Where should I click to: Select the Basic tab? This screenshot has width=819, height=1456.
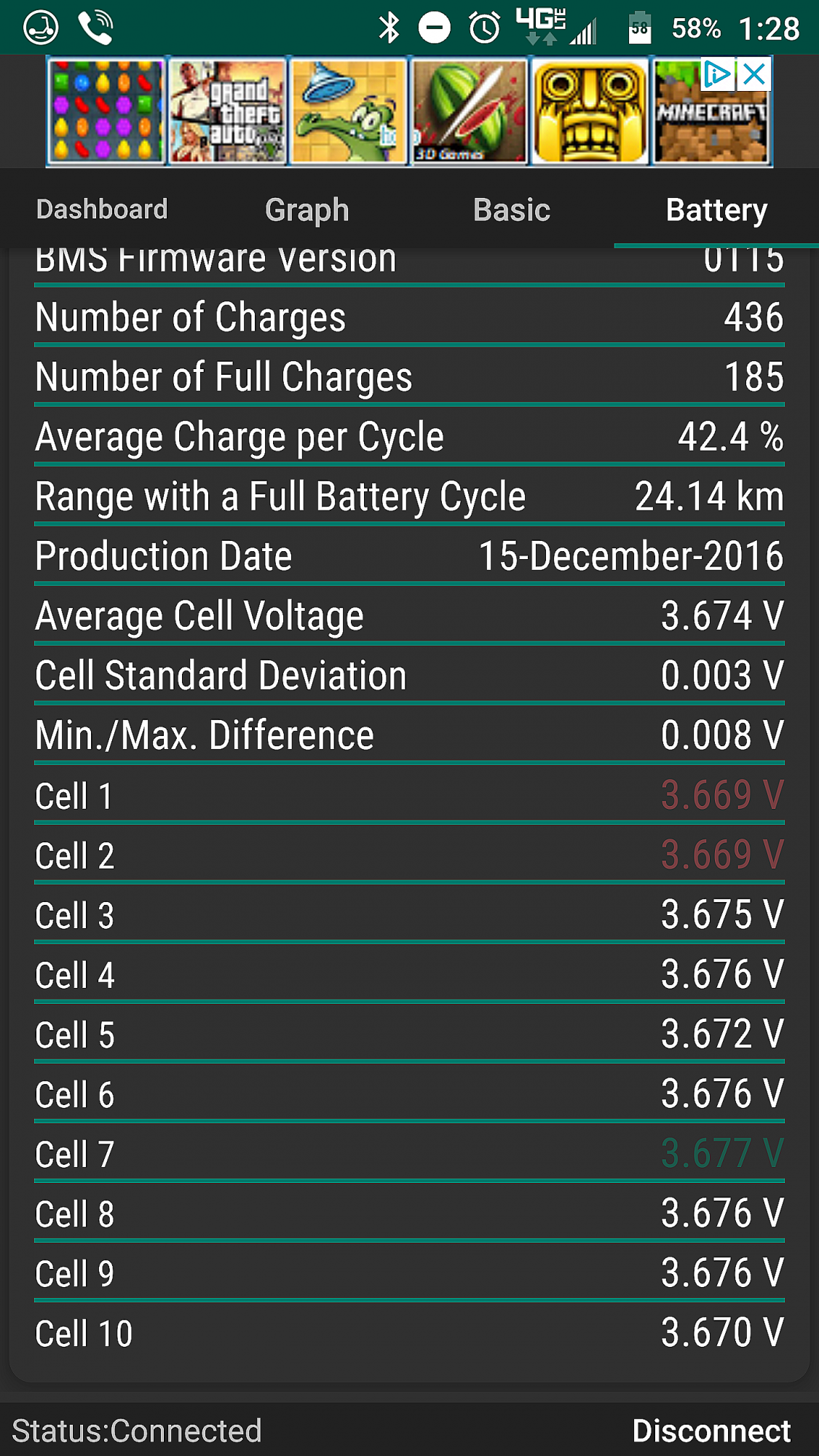pyautogui.click(x=512, y=210)
